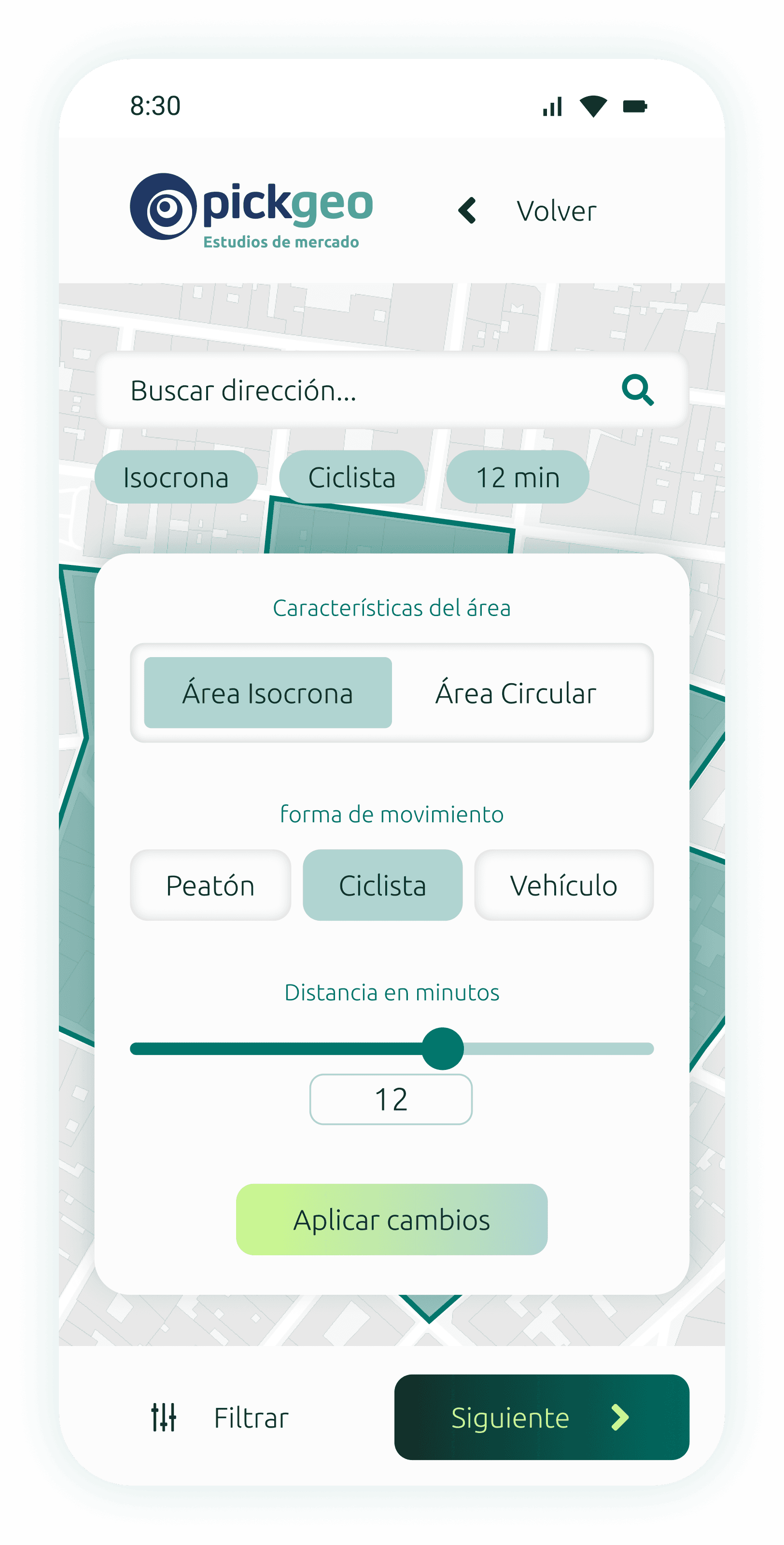Switch to Área Isocrona
784x1545 pixels.
(x=267, y=693)
